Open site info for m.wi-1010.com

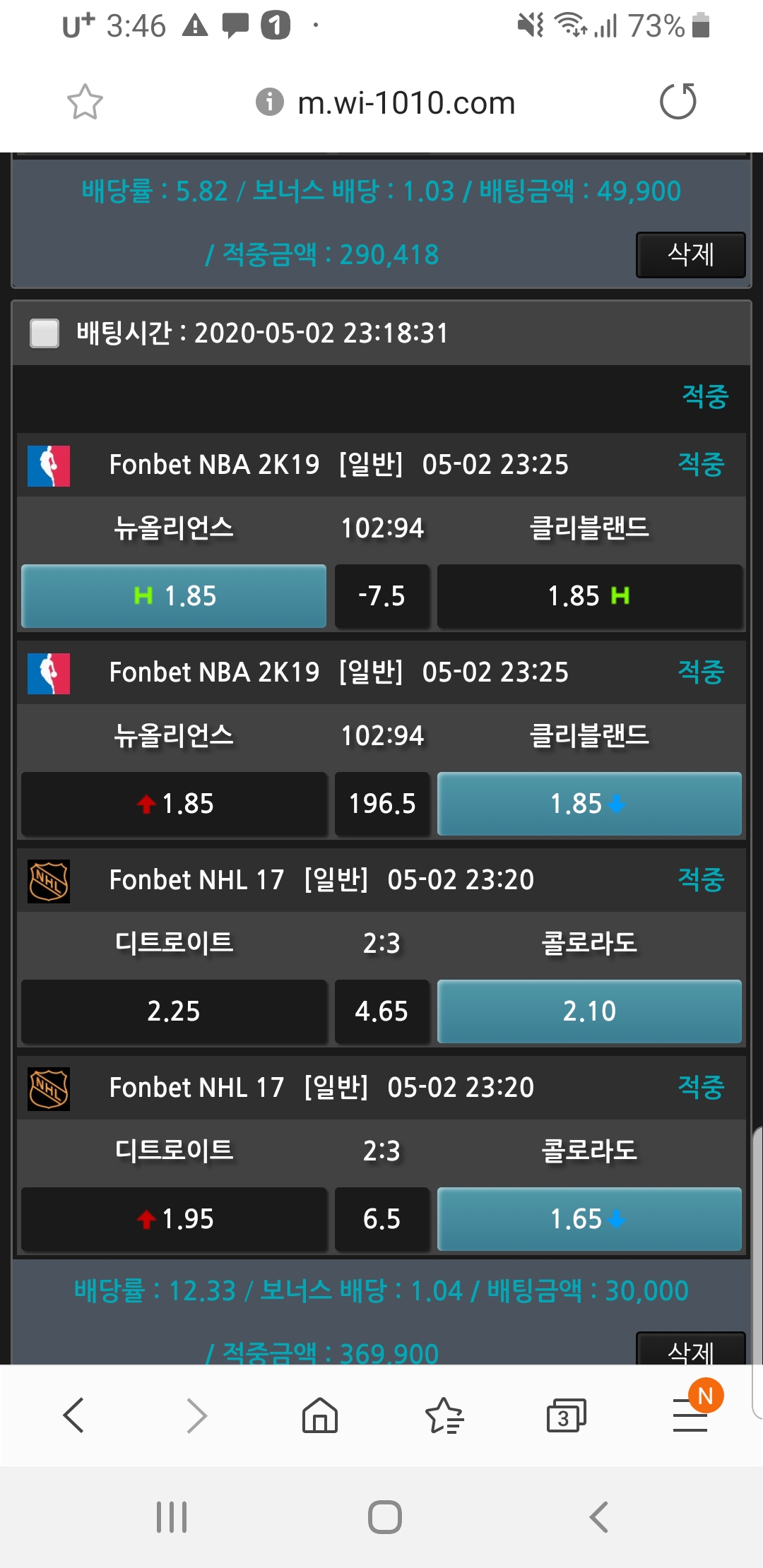[269, 102]
